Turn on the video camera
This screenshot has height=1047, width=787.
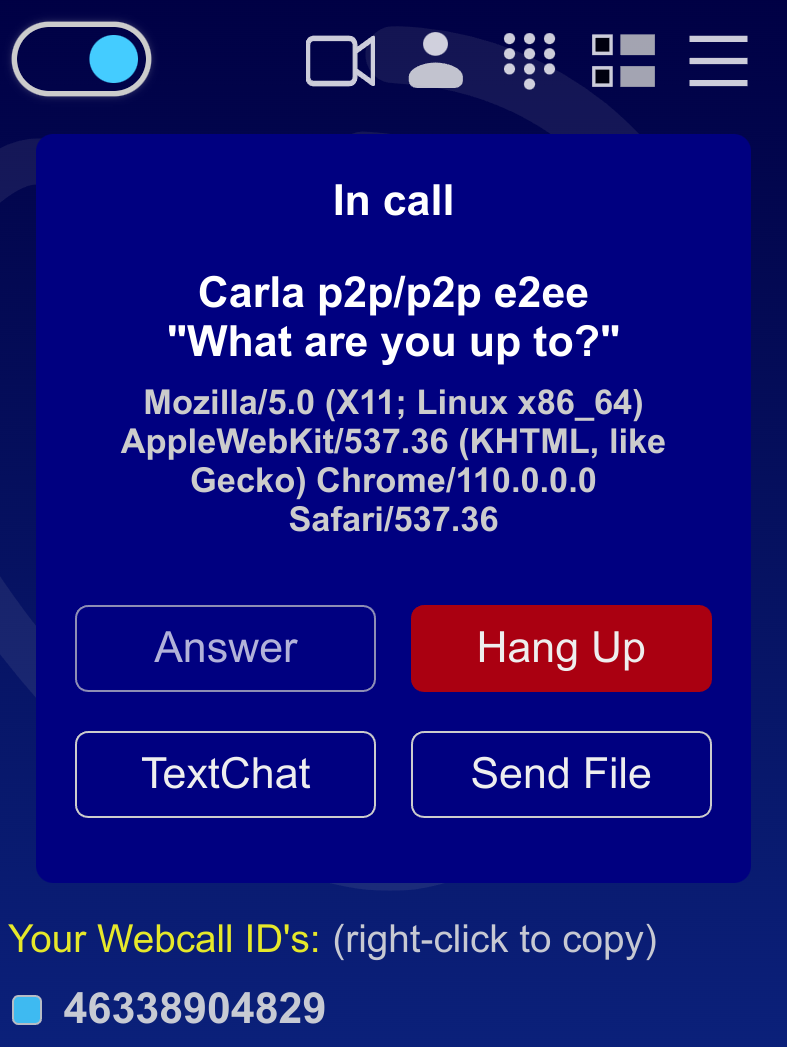point(340,61)
